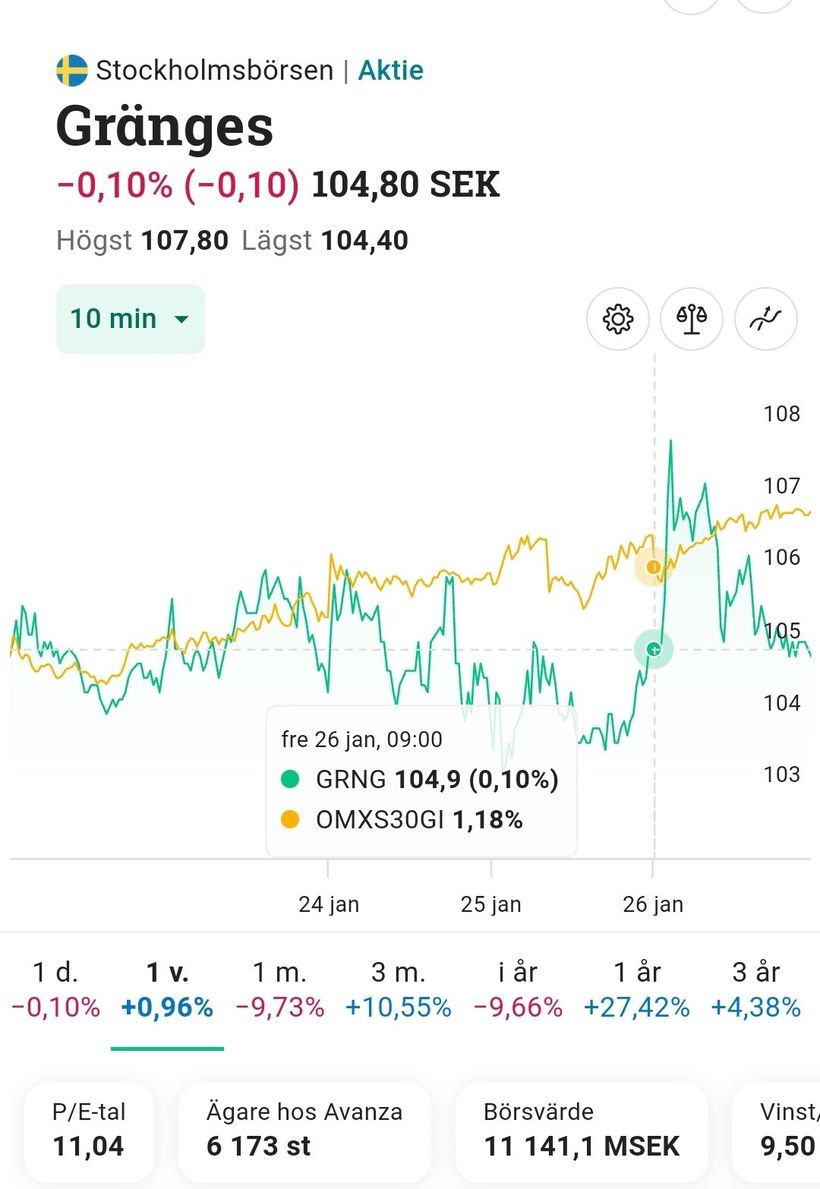The height and width of the screenshot is (1189, 820).
Task: Open the compare scales icon
Action: [x=692, y=319]
